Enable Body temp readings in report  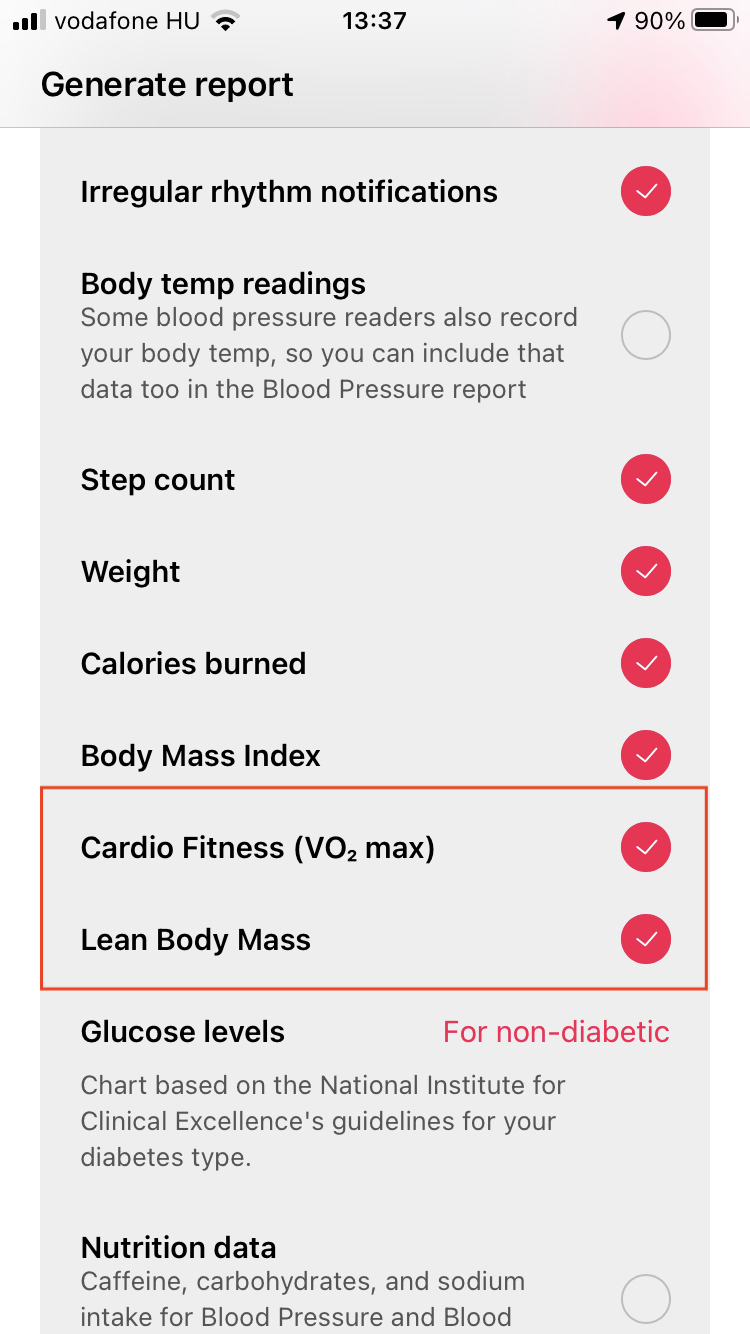pyautogui.click(x=645, y=335)
